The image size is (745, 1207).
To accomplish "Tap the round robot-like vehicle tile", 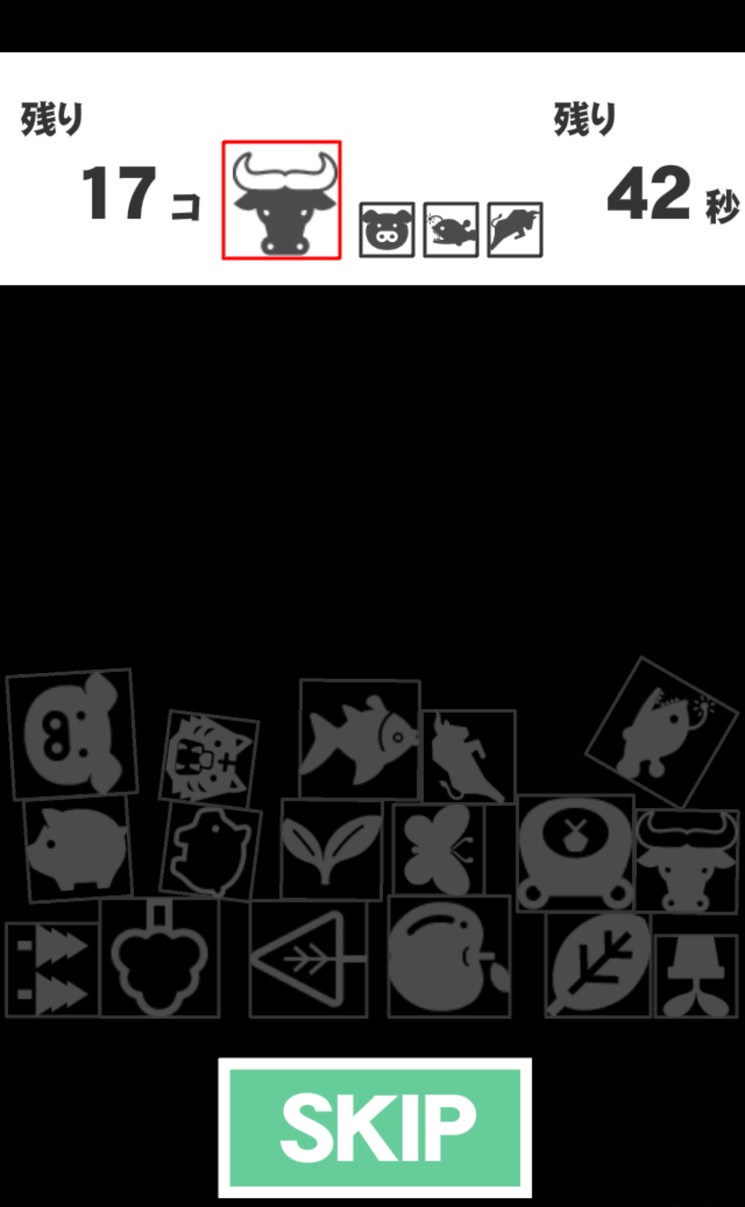I will tap(574, 851).
